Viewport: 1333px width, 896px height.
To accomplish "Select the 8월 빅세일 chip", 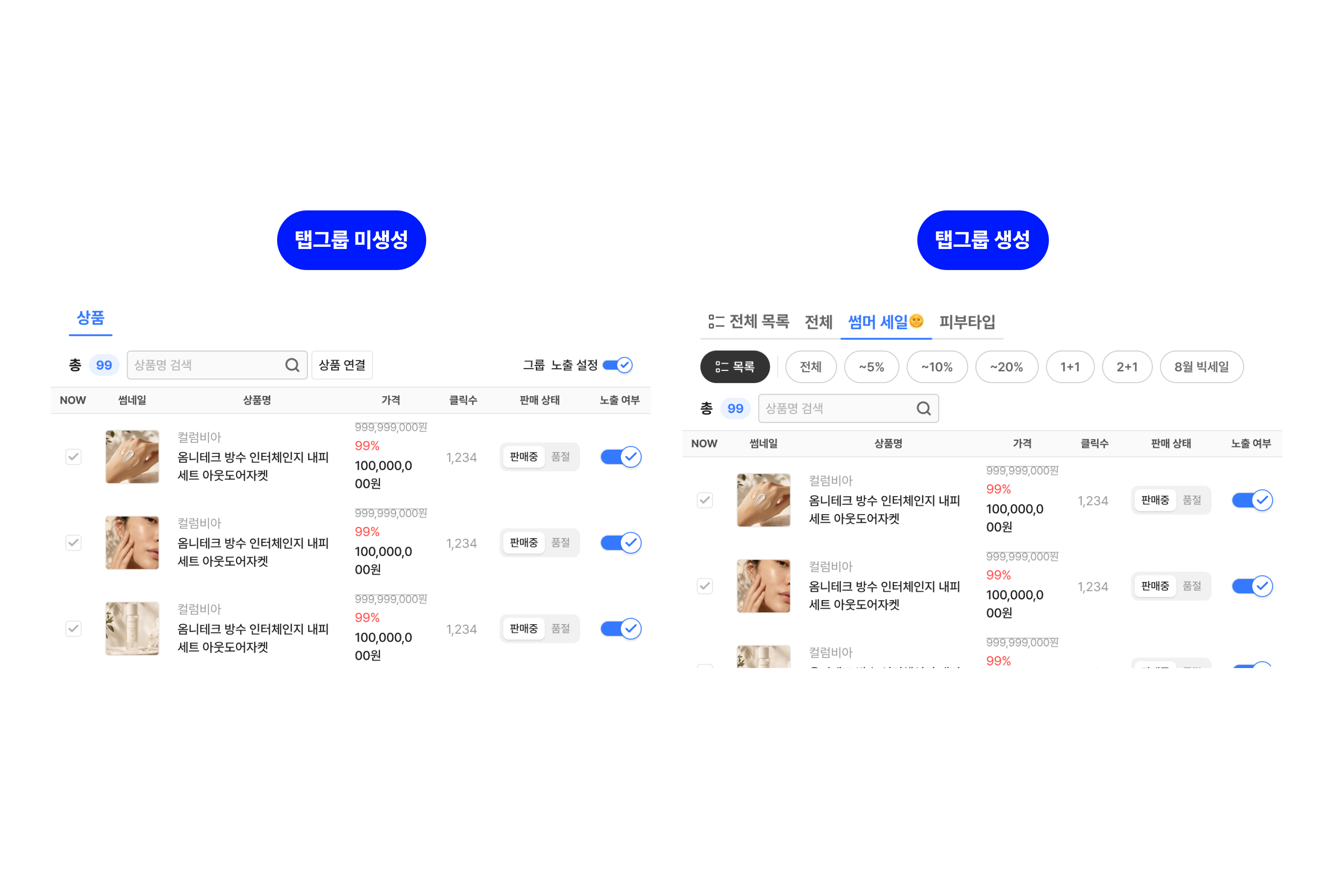I will tap(1201, 367).
